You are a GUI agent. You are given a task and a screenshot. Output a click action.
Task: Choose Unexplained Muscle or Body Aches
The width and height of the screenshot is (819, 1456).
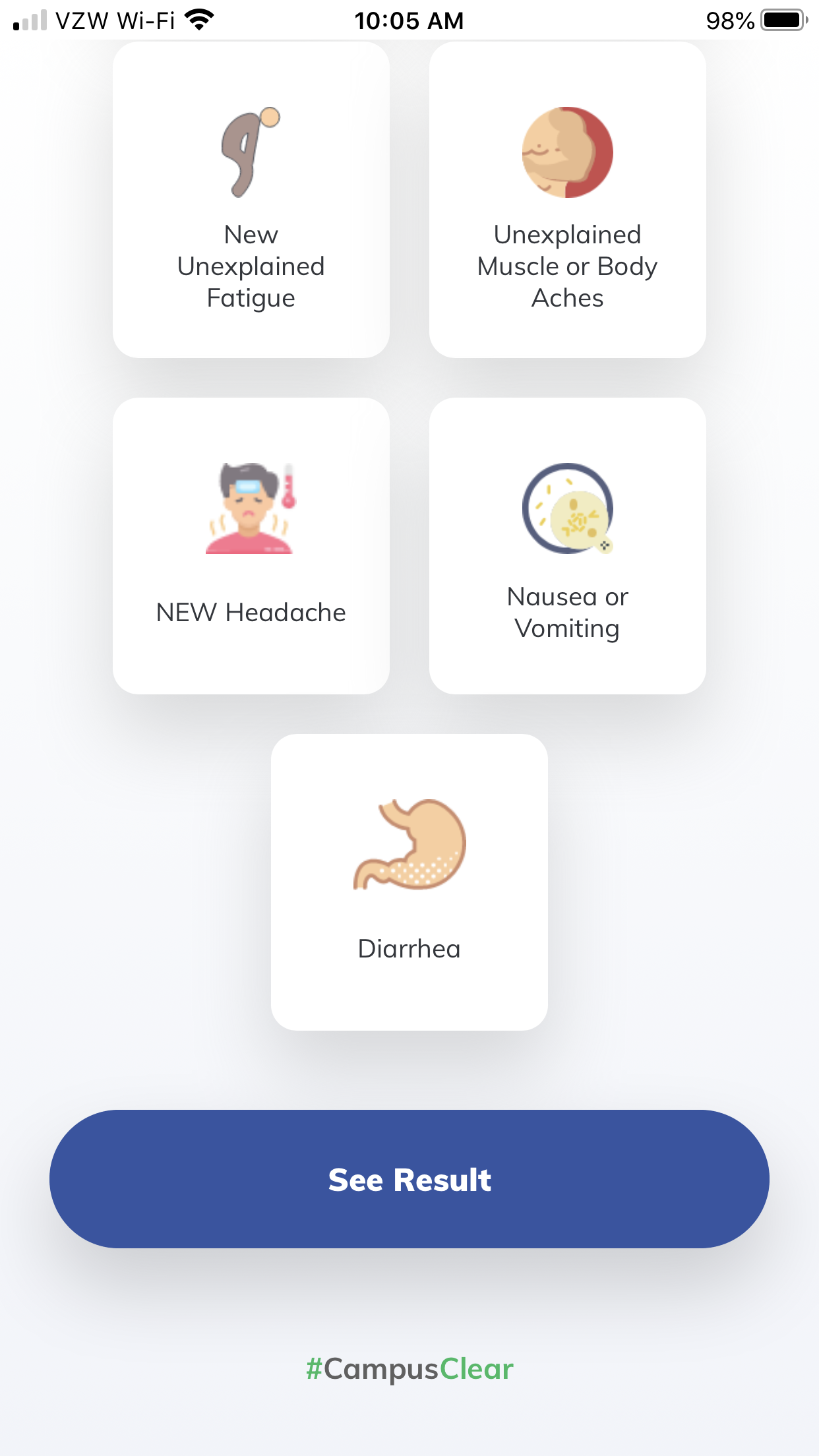(567, 200)
